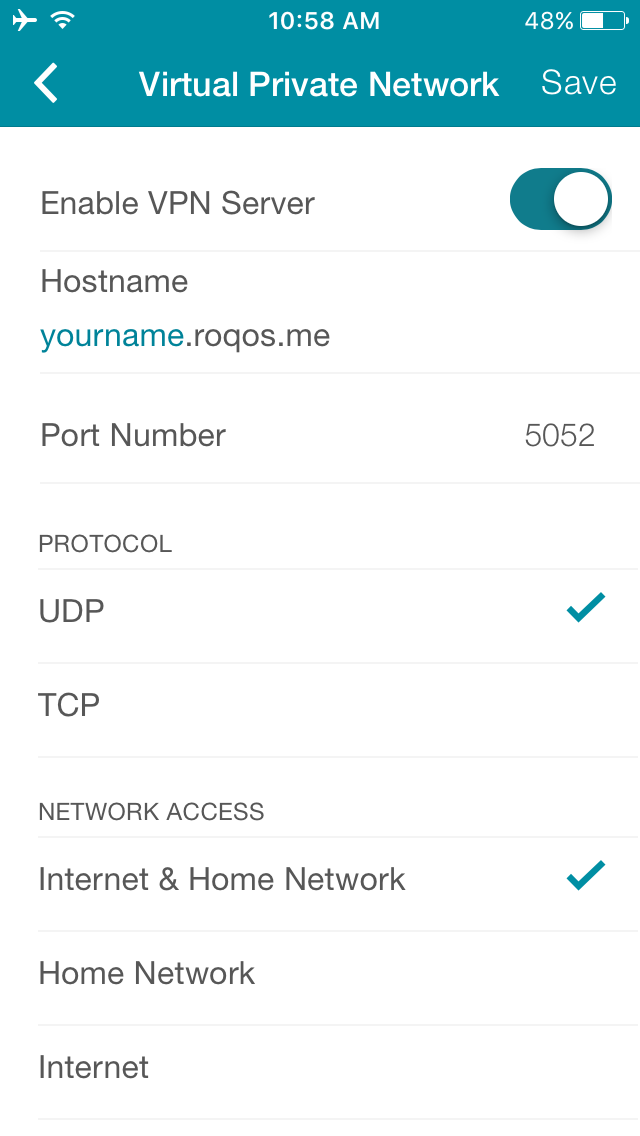
Task: Go back using the header arrow
Action: 46,83
